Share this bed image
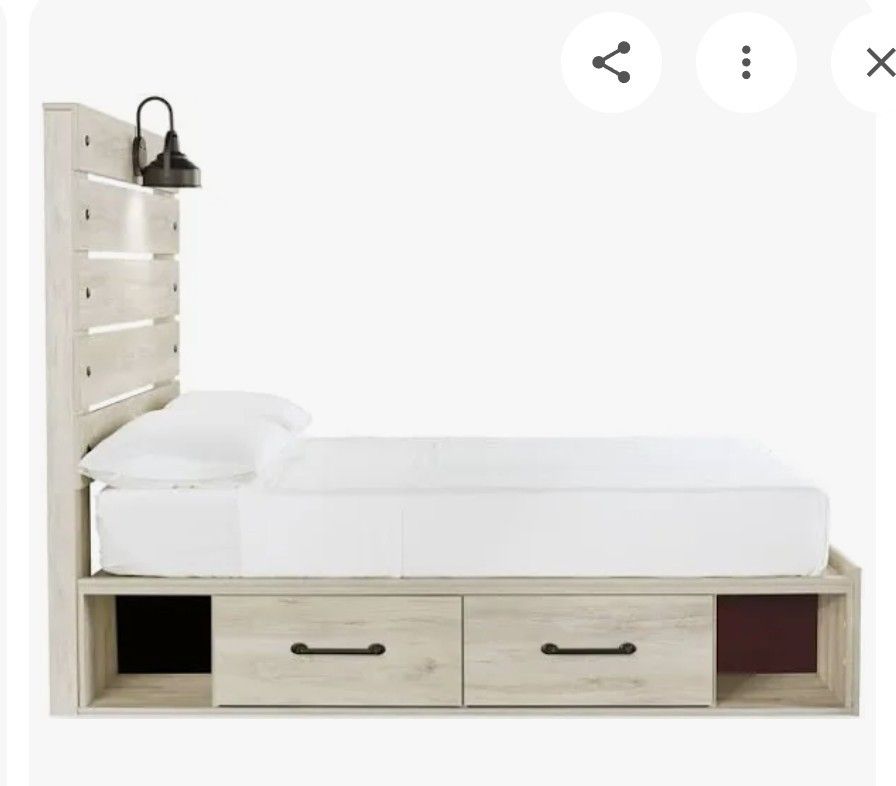 611,63
